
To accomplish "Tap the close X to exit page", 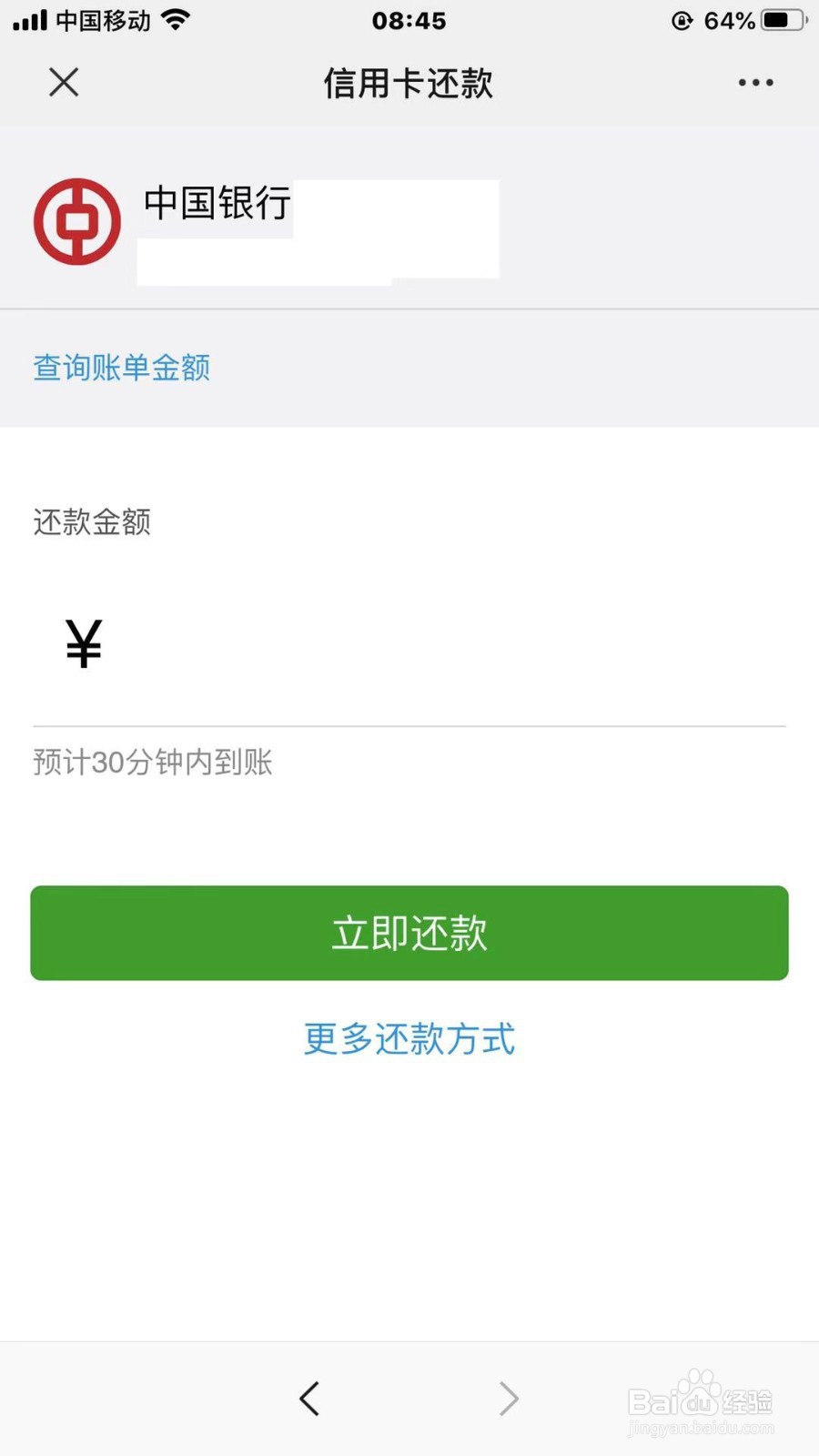I will pos(63,82).
